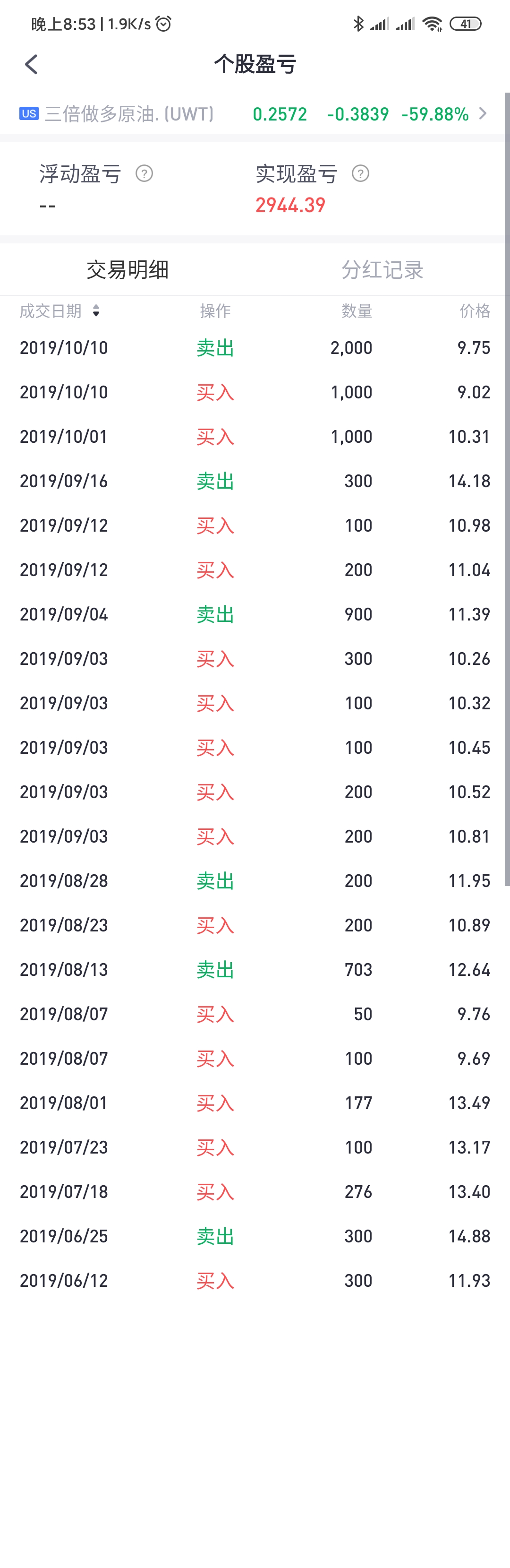Switch to the 交易明细 tab
This screenshot has width=510, height=1568.
pos(127,270)
